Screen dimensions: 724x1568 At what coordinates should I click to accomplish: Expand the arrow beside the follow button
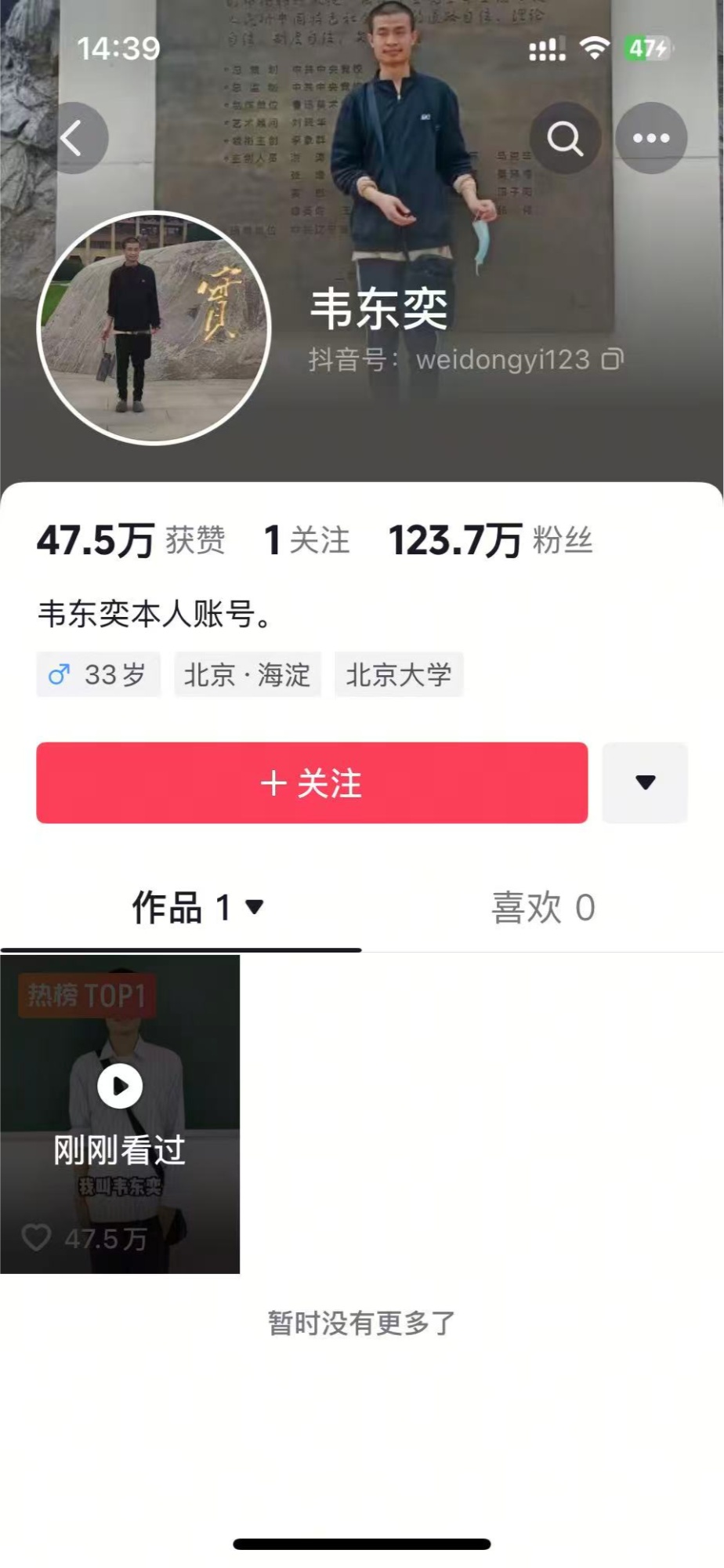[x=645, y=782]
